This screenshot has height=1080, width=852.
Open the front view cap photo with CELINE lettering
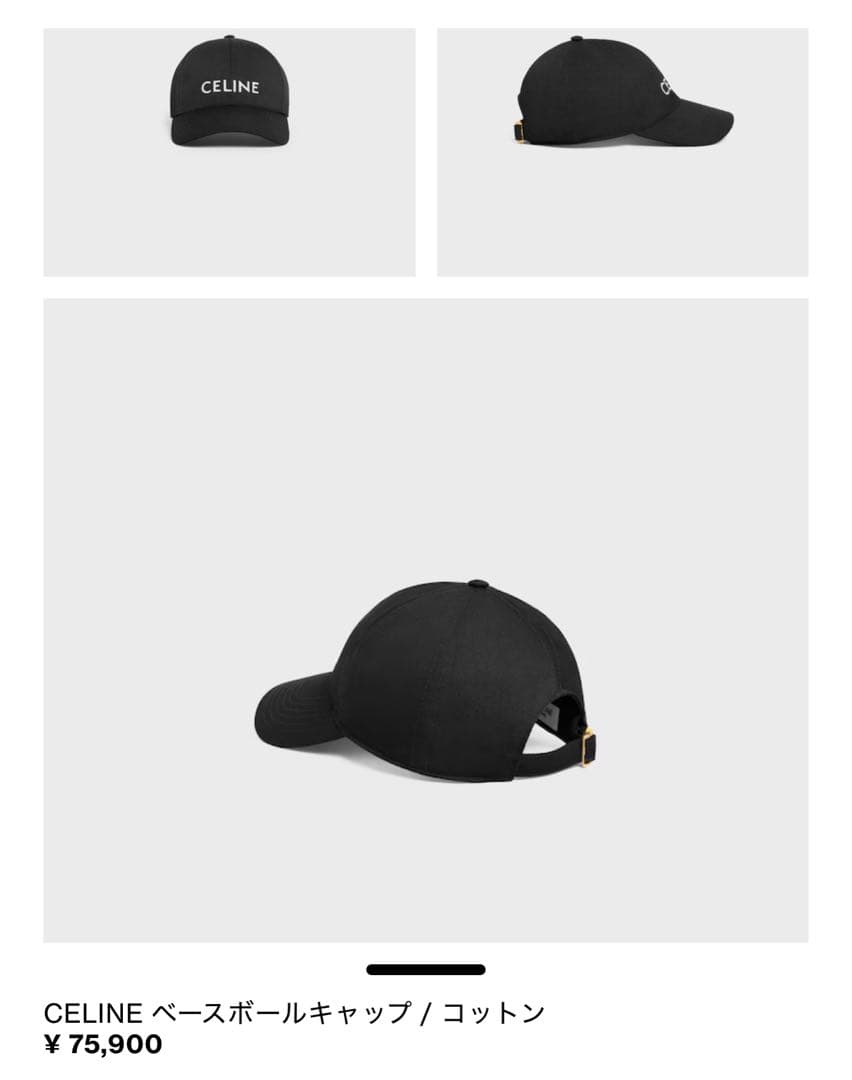pyautogui.click(x=229, y=152)
